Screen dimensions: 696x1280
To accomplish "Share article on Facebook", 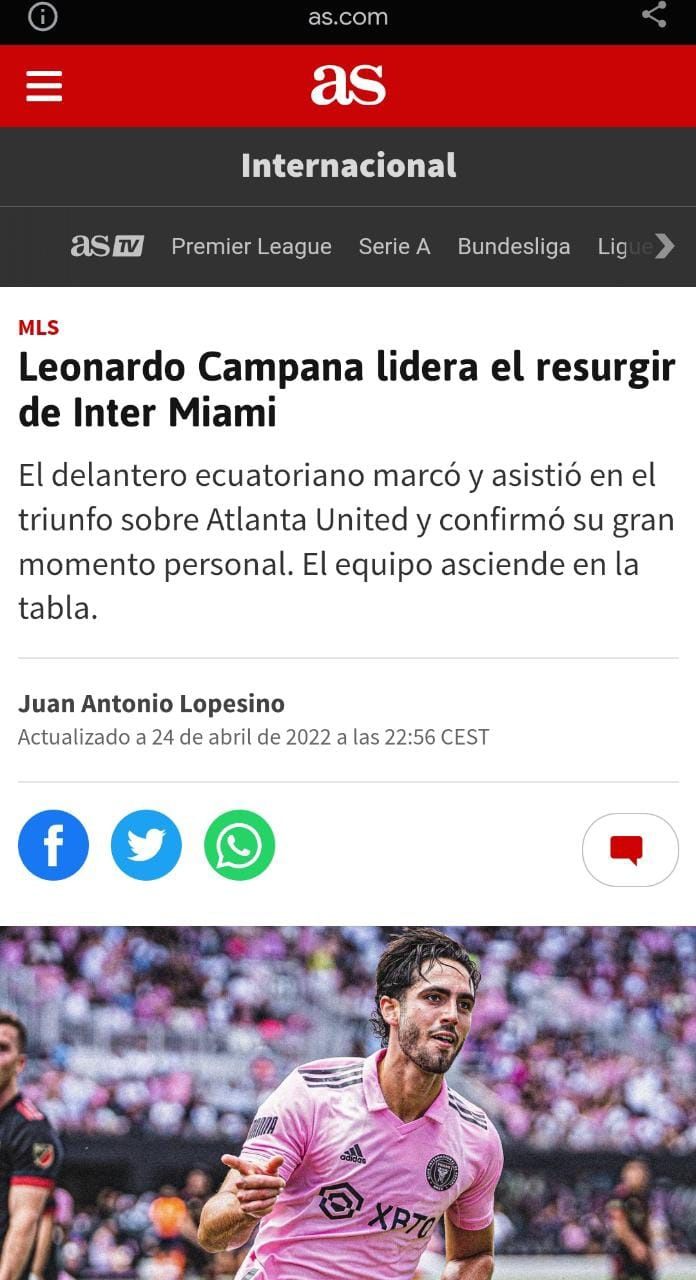I will [x=53, y=845].
